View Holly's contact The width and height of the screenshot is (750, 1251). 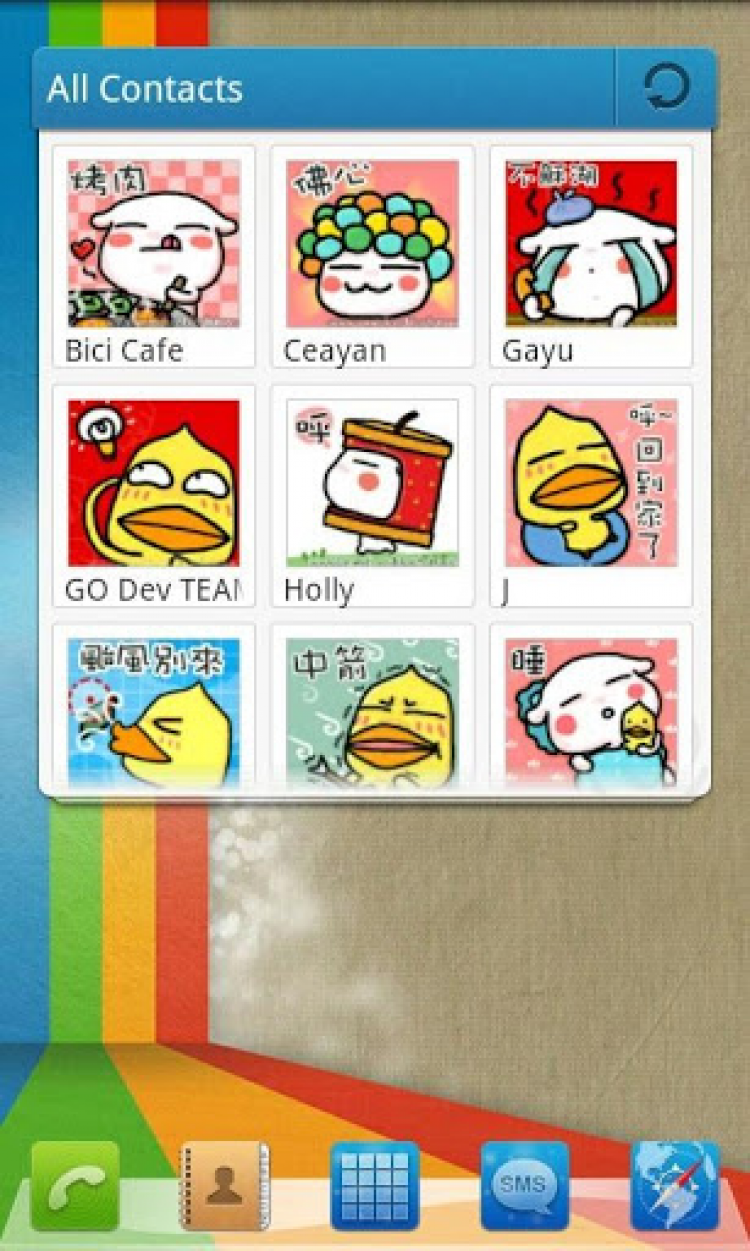pyautogui.click(x=372, y=496)
